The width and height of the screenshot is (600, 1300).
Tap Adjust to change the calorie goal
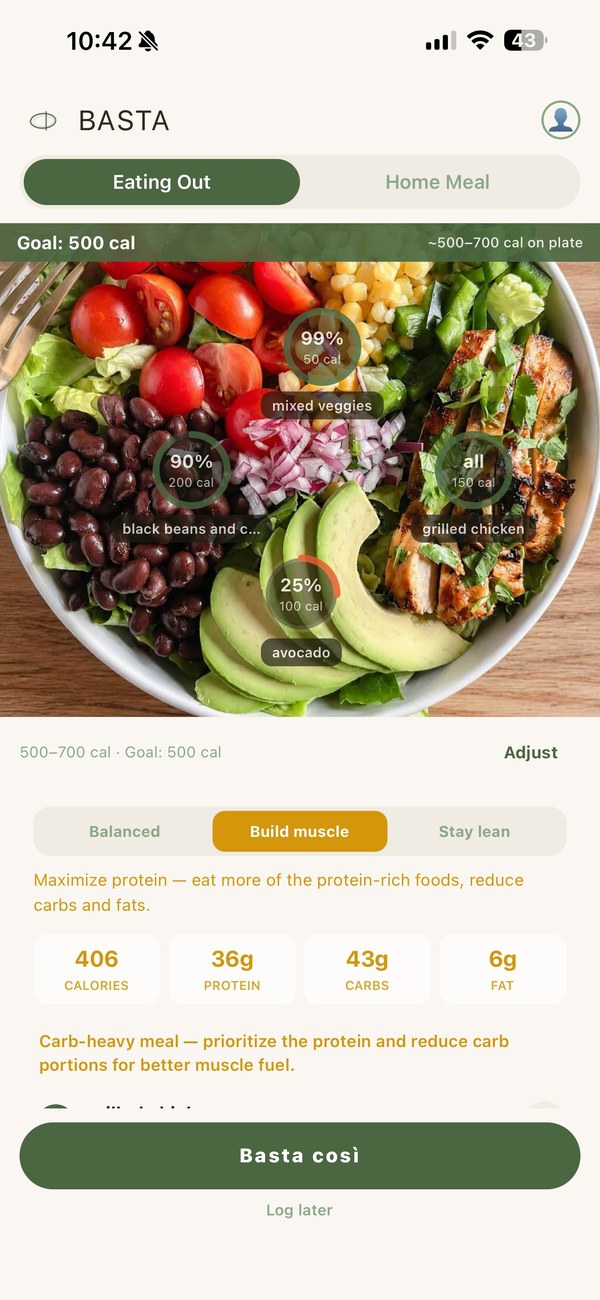point(531,752)
